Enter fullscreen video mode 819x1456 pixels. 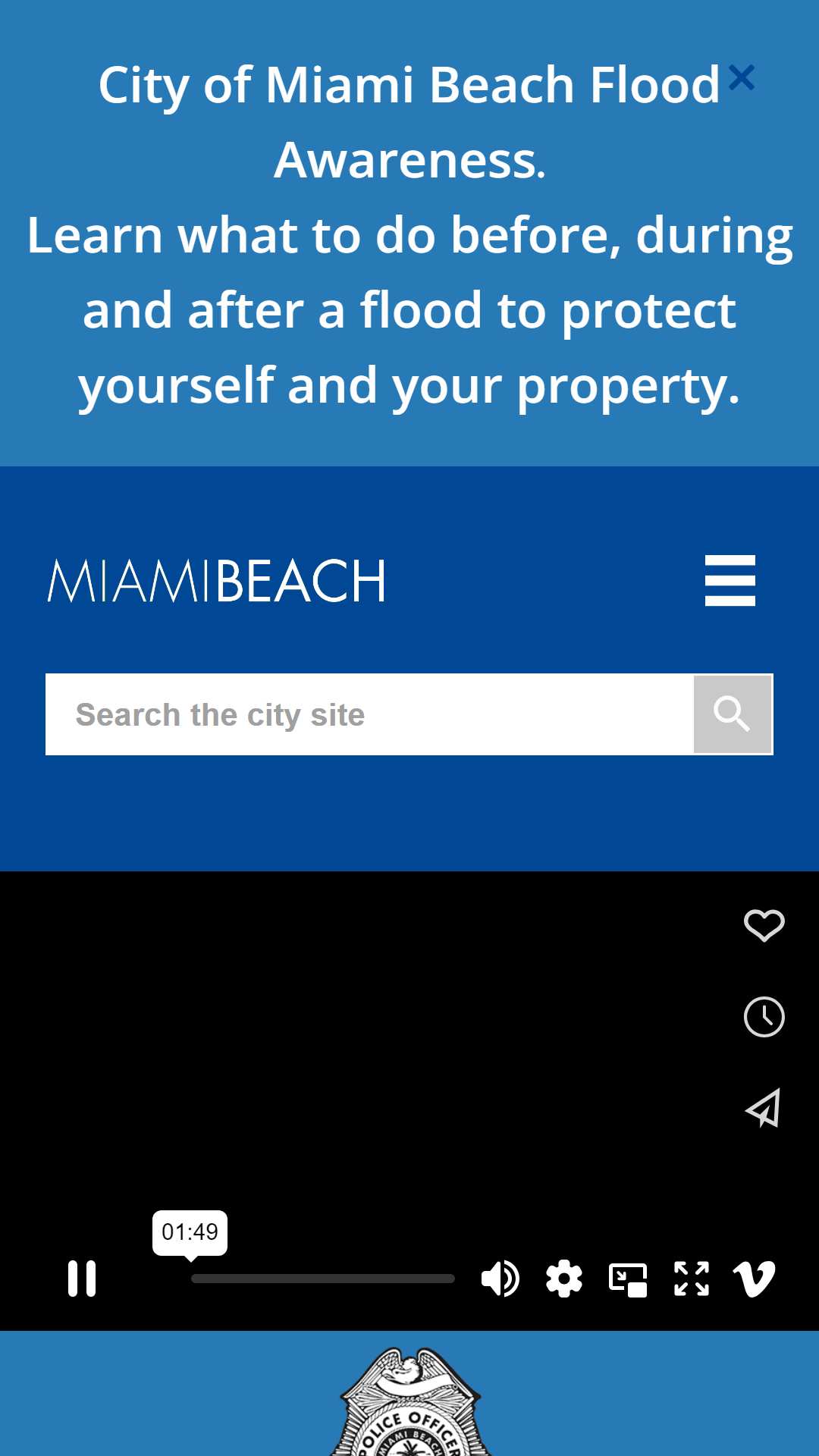(x=692, y=1279)
